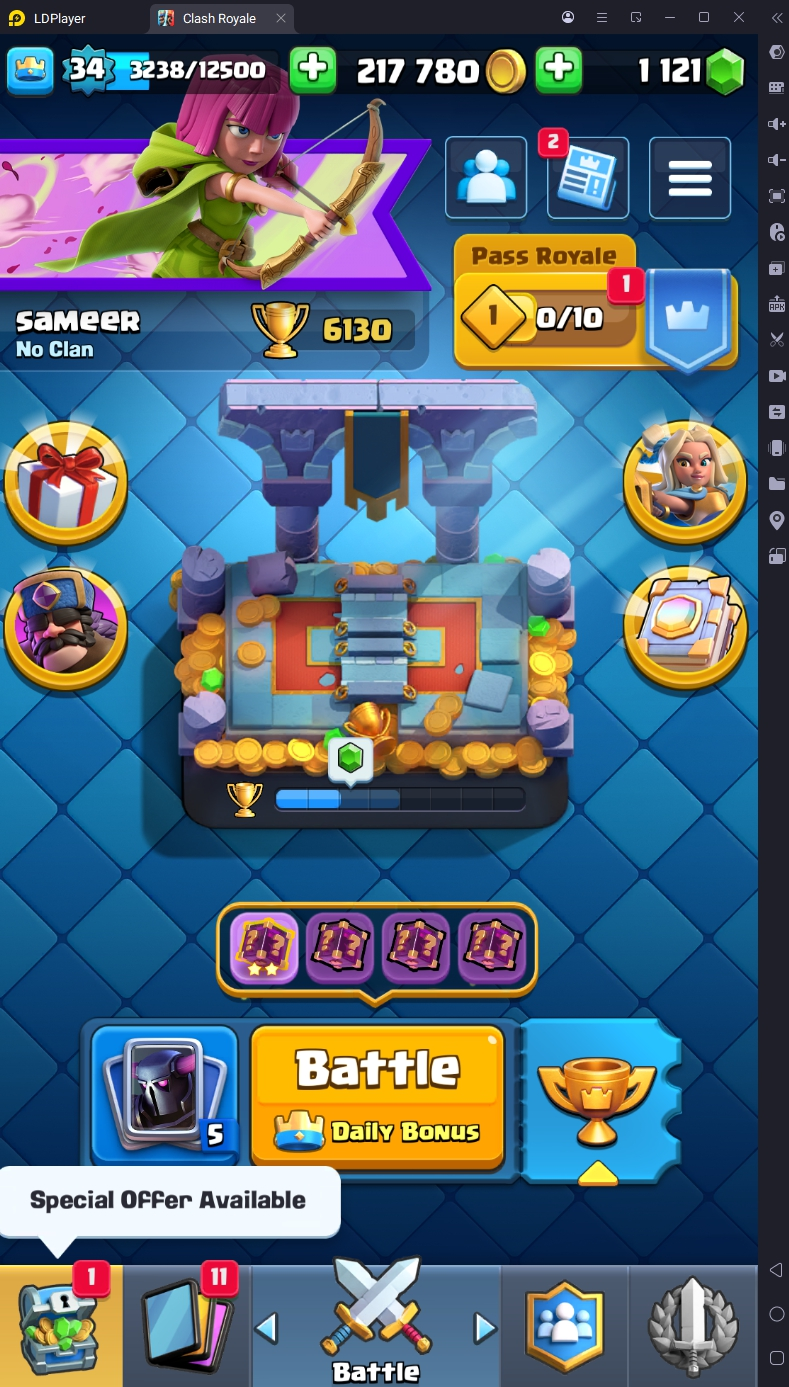Start a match with the Battle button
Viewport: 789px width, 1387px height.
point(377,1095)
